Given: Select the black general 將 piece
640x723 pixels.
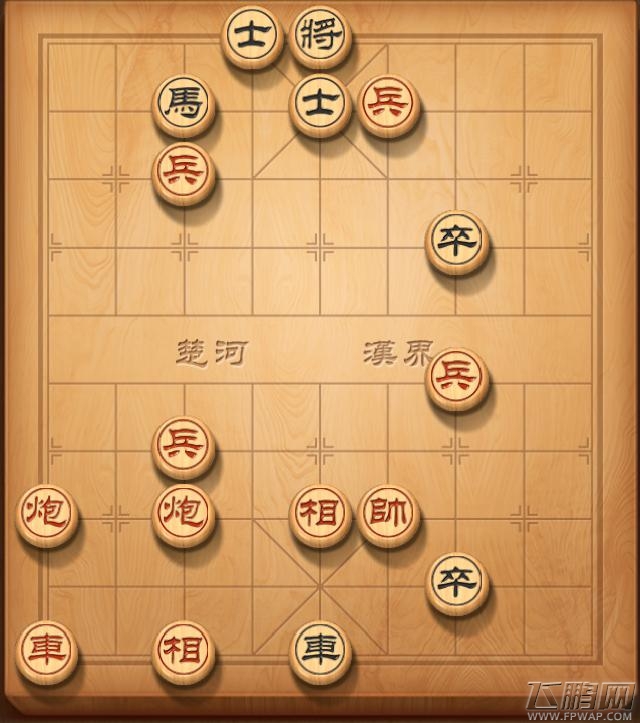Looking at the screenshot, I should click(x=321, y=38).
